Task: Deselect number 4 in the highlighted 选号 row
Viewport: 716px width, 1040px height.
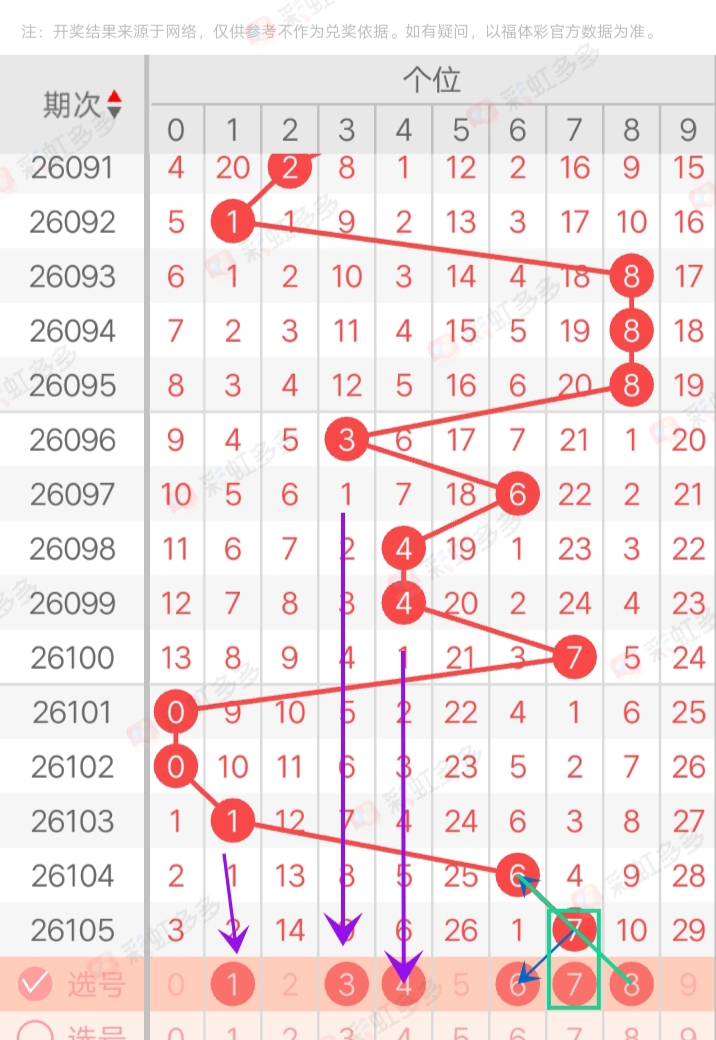Action: pyautogui.click(x=404, y=985)
